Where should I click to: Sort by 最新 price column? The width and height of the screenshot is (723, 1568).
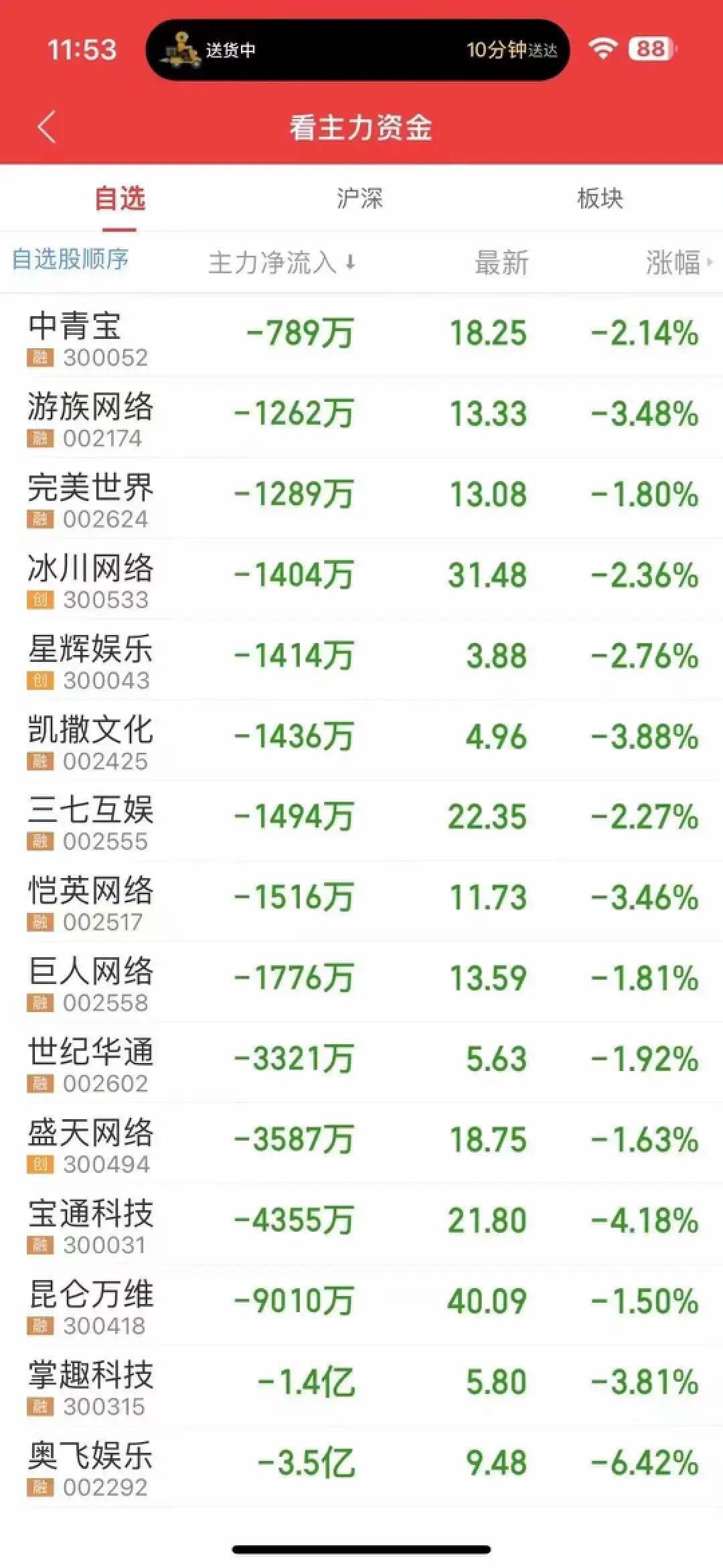point(501,263)
